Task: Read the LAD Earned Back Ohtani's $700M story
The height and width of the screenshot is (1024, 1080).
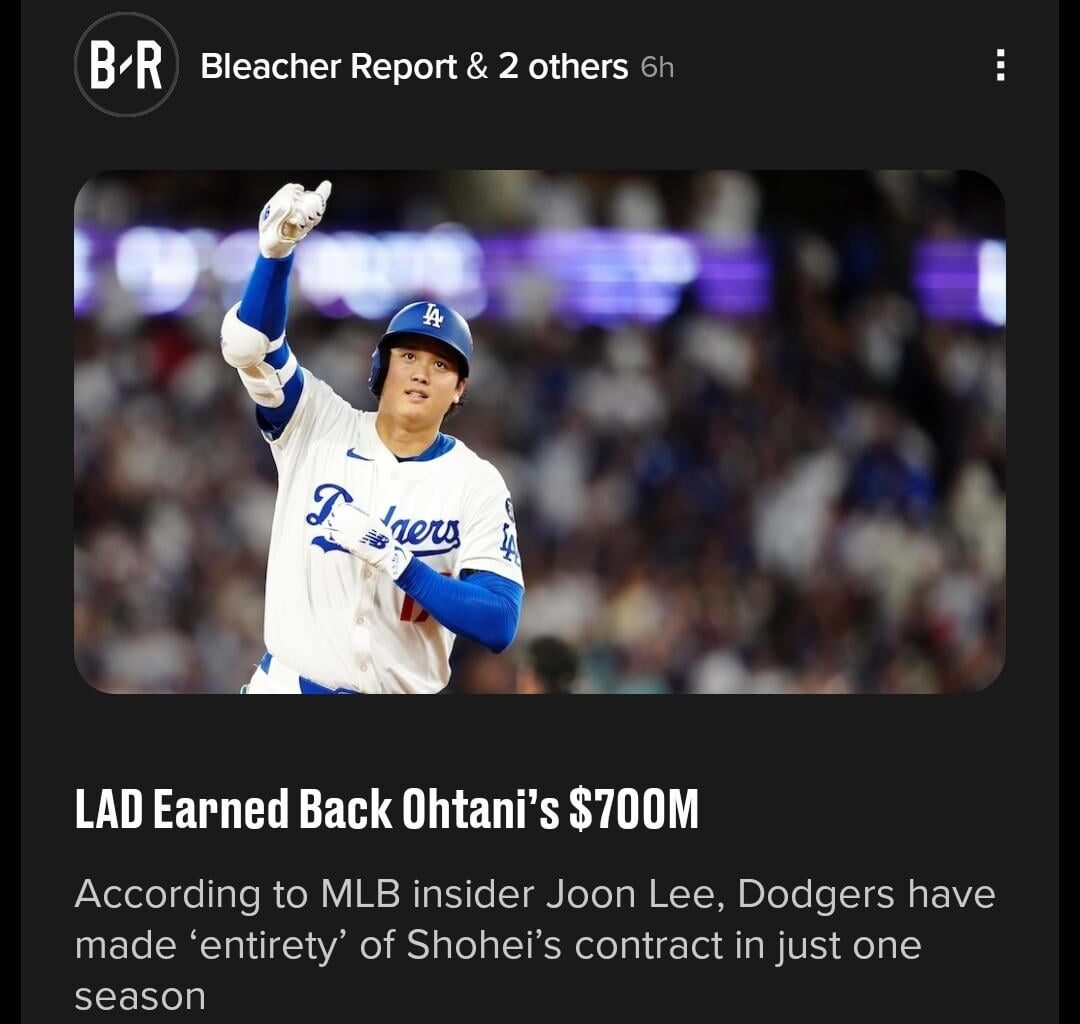Action: [x=386, y=810]
